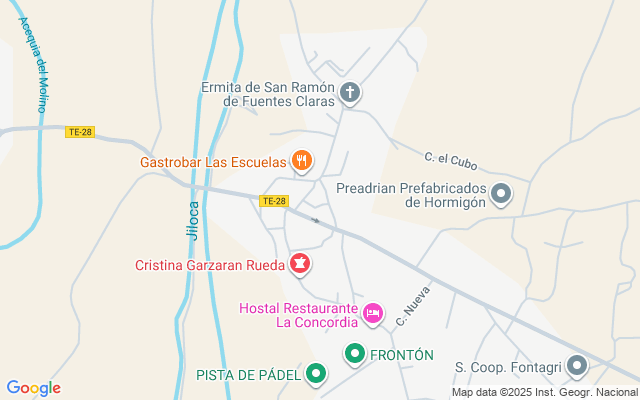View Hostal Restaurante La Concordia lodging pin
The image size is (640, 400).
(373, 314)
